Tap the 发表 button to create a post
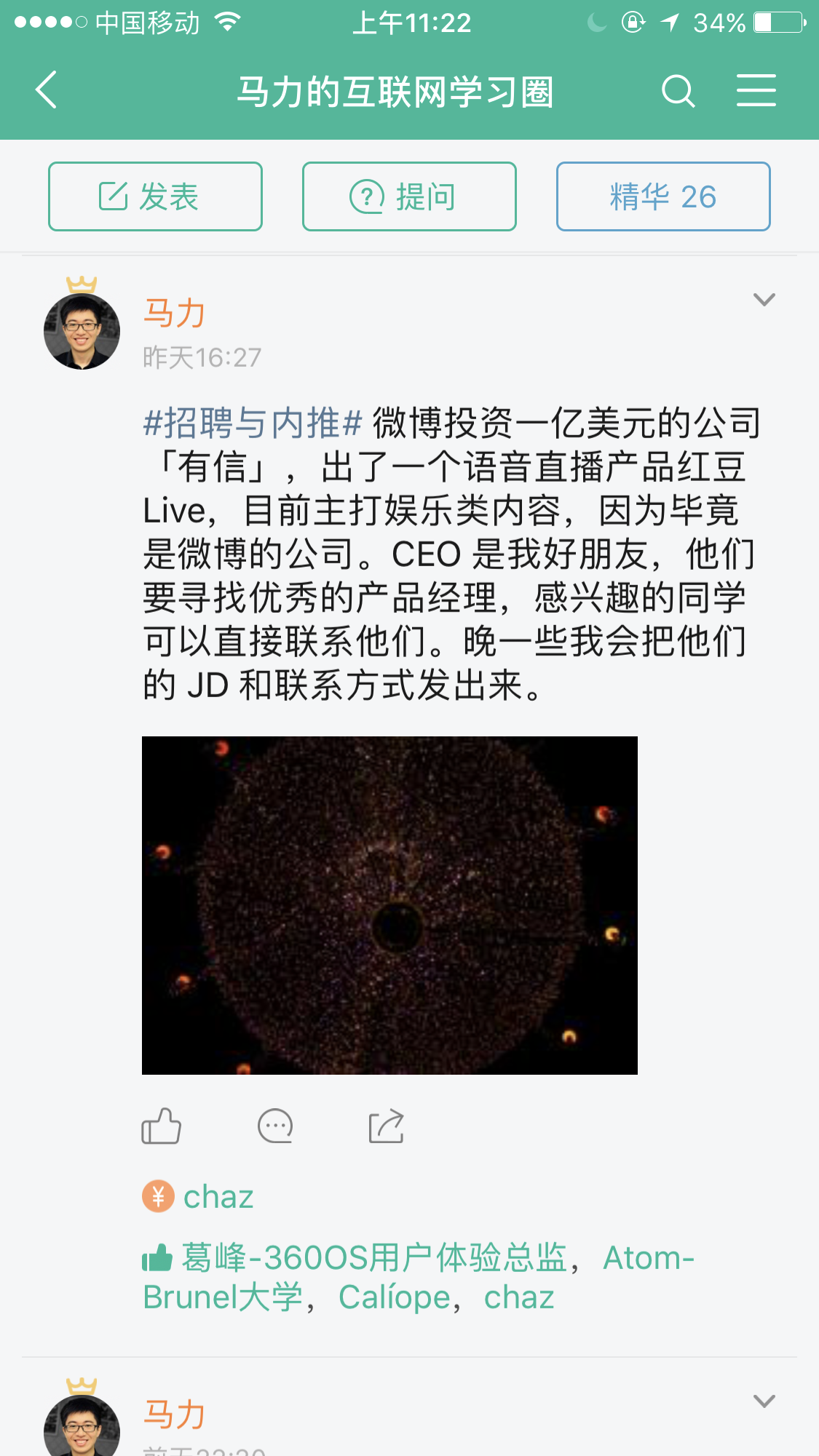This screenshot has width=819, height=1456. click(154, 196)
